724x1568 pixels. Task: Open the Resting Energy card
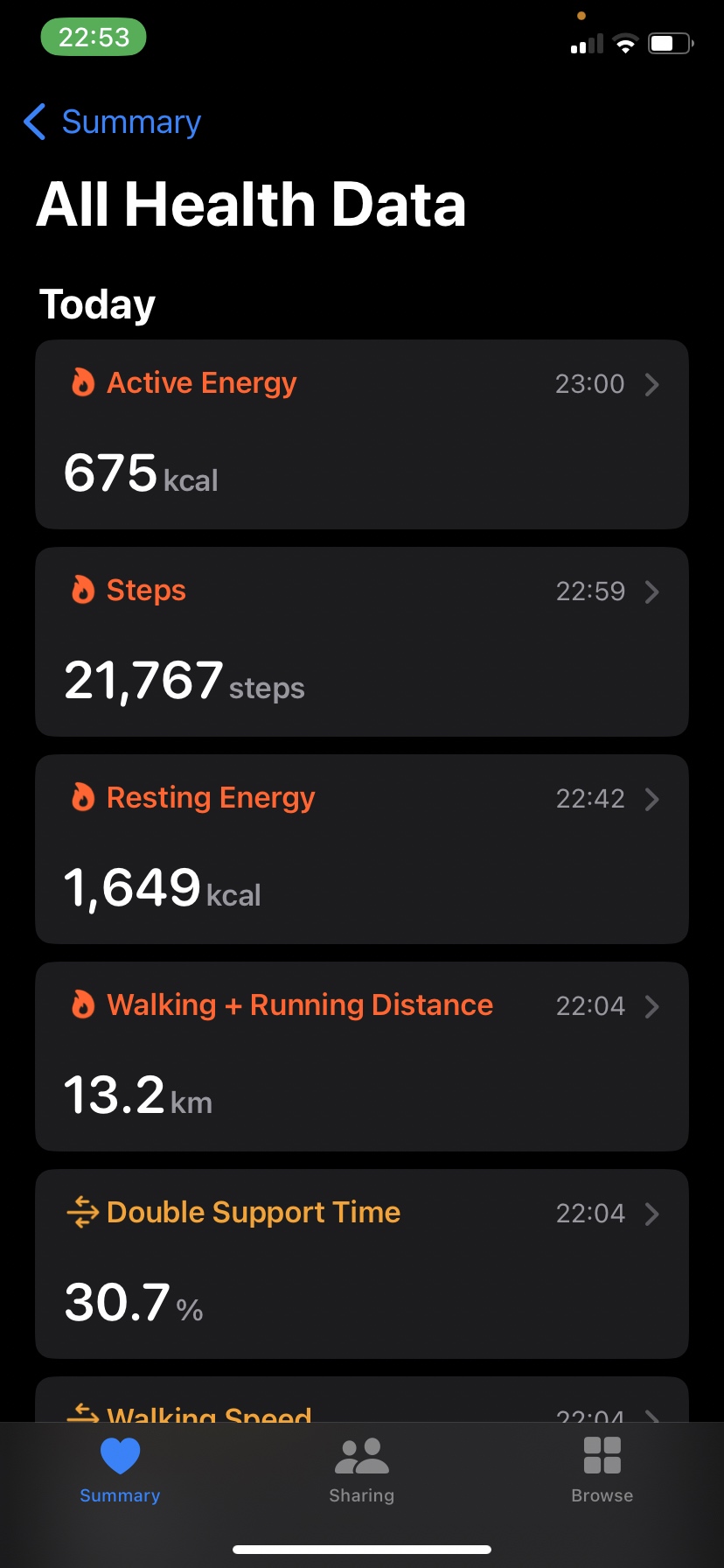coord(361,849)
